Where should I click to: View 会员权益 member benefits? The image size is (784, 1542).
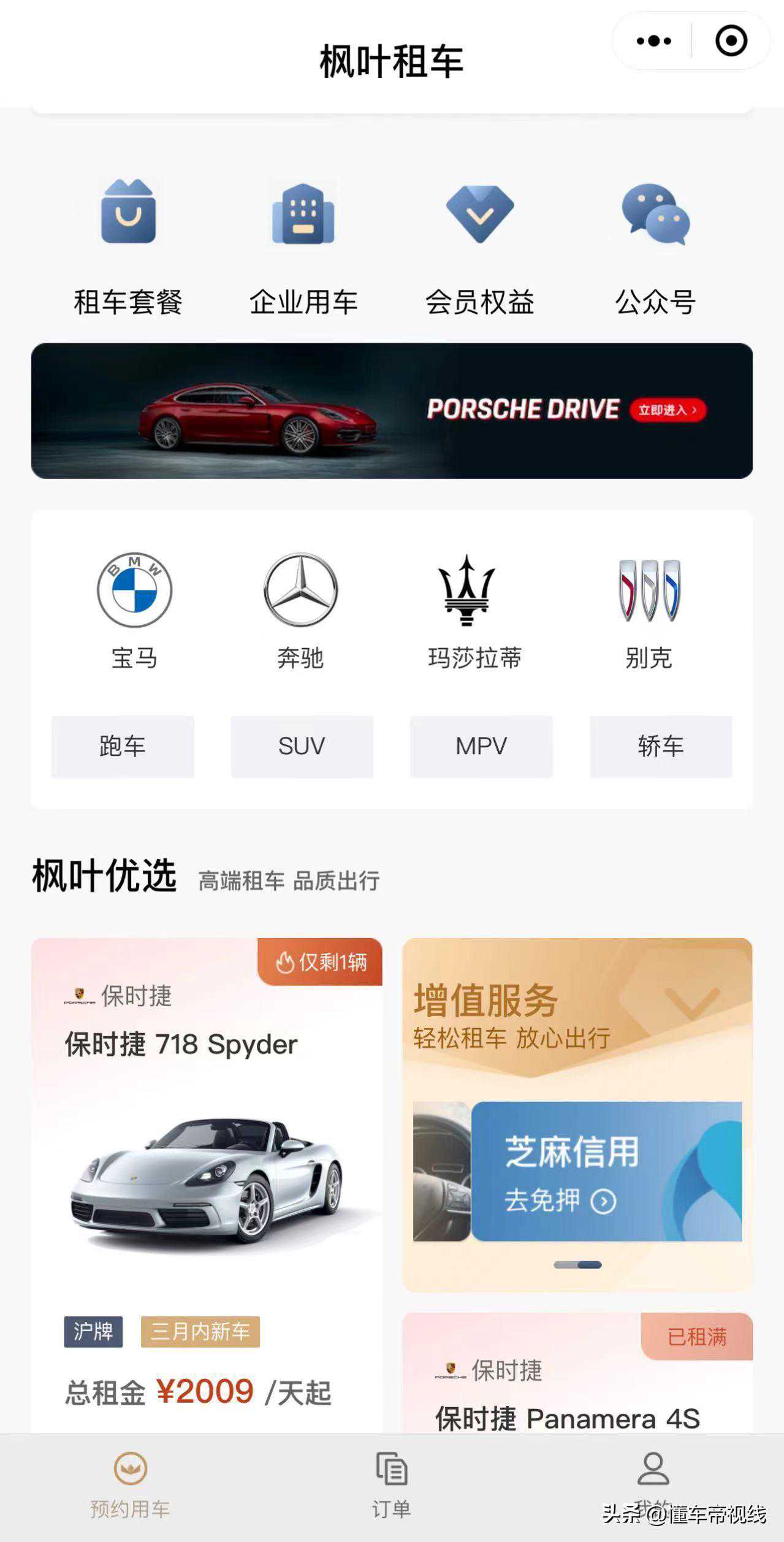click(480, 245)
